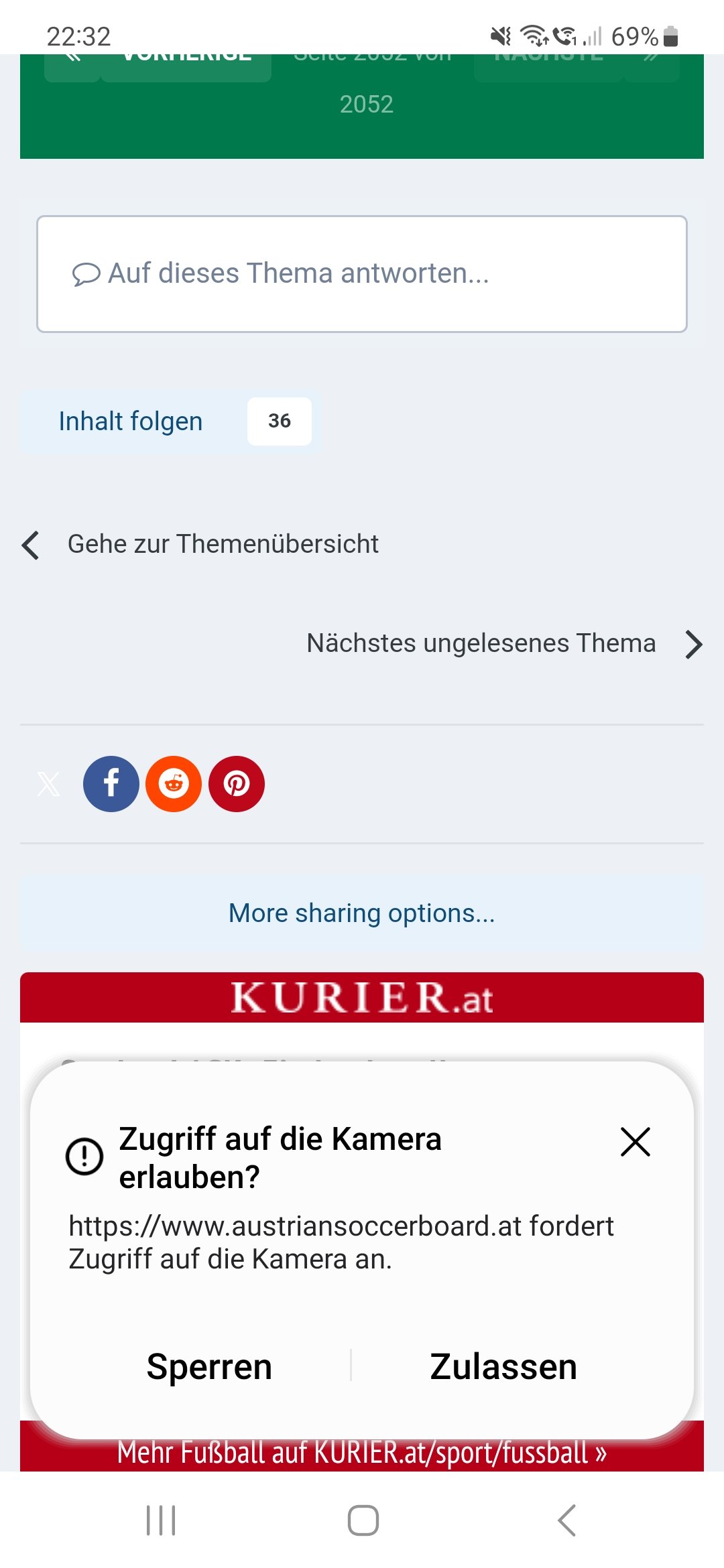Share the topic on Pinterest
Viewport: 724px width, 1568px height.
[237, 783]
